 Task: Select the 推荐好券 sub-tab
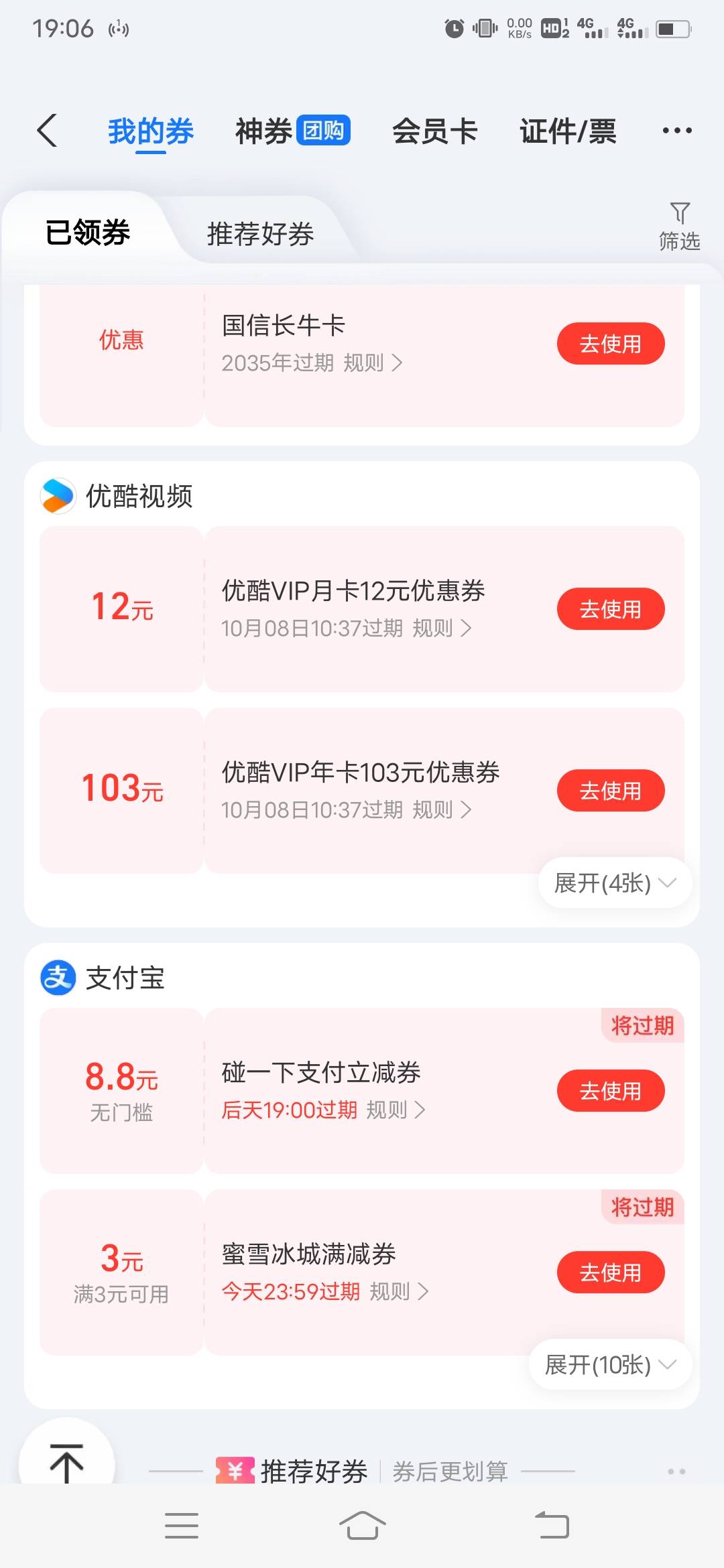(x=261, y=234)
